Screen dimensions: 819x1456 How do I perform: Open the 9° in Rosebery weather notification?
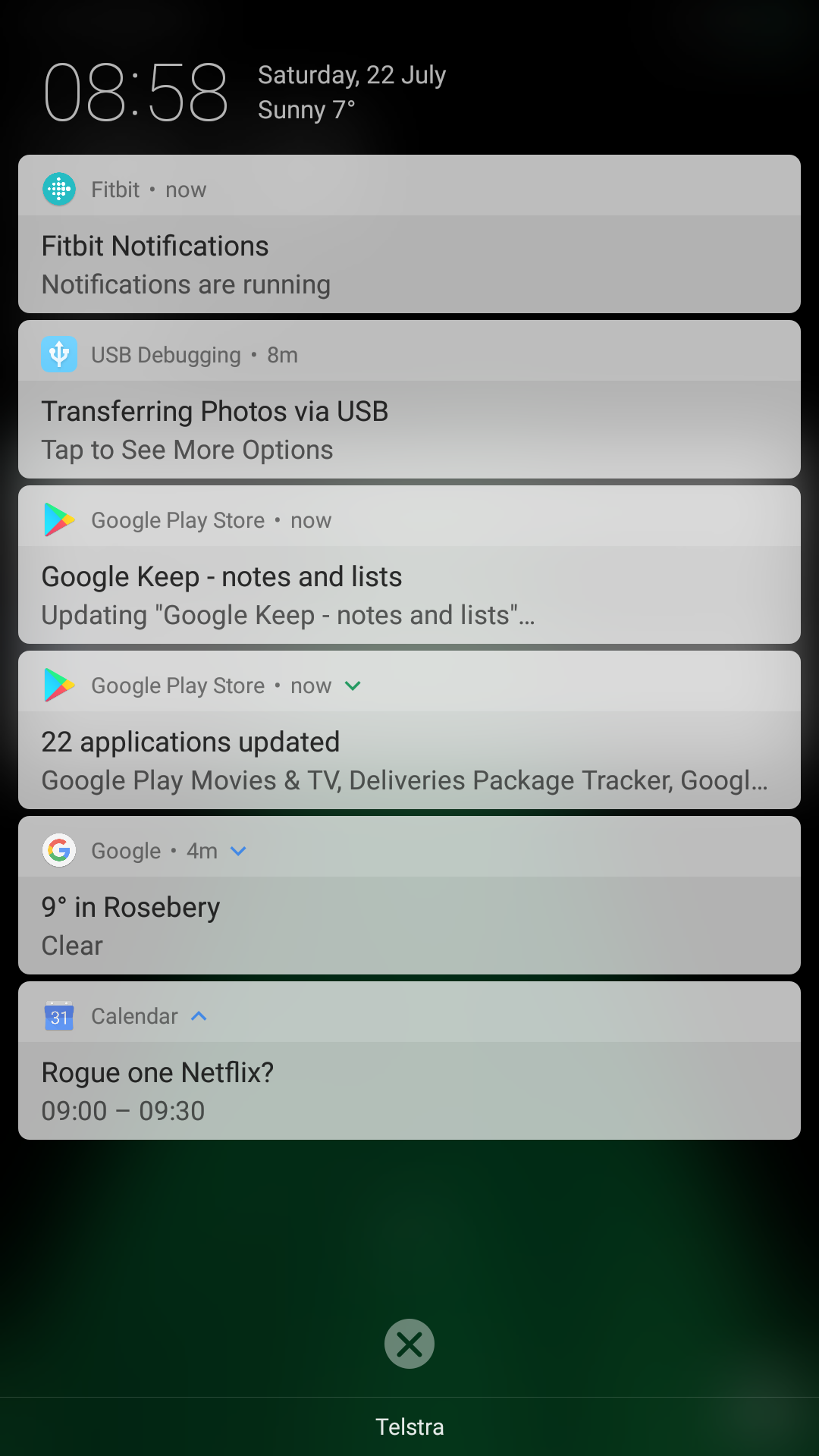pos(409,895)
